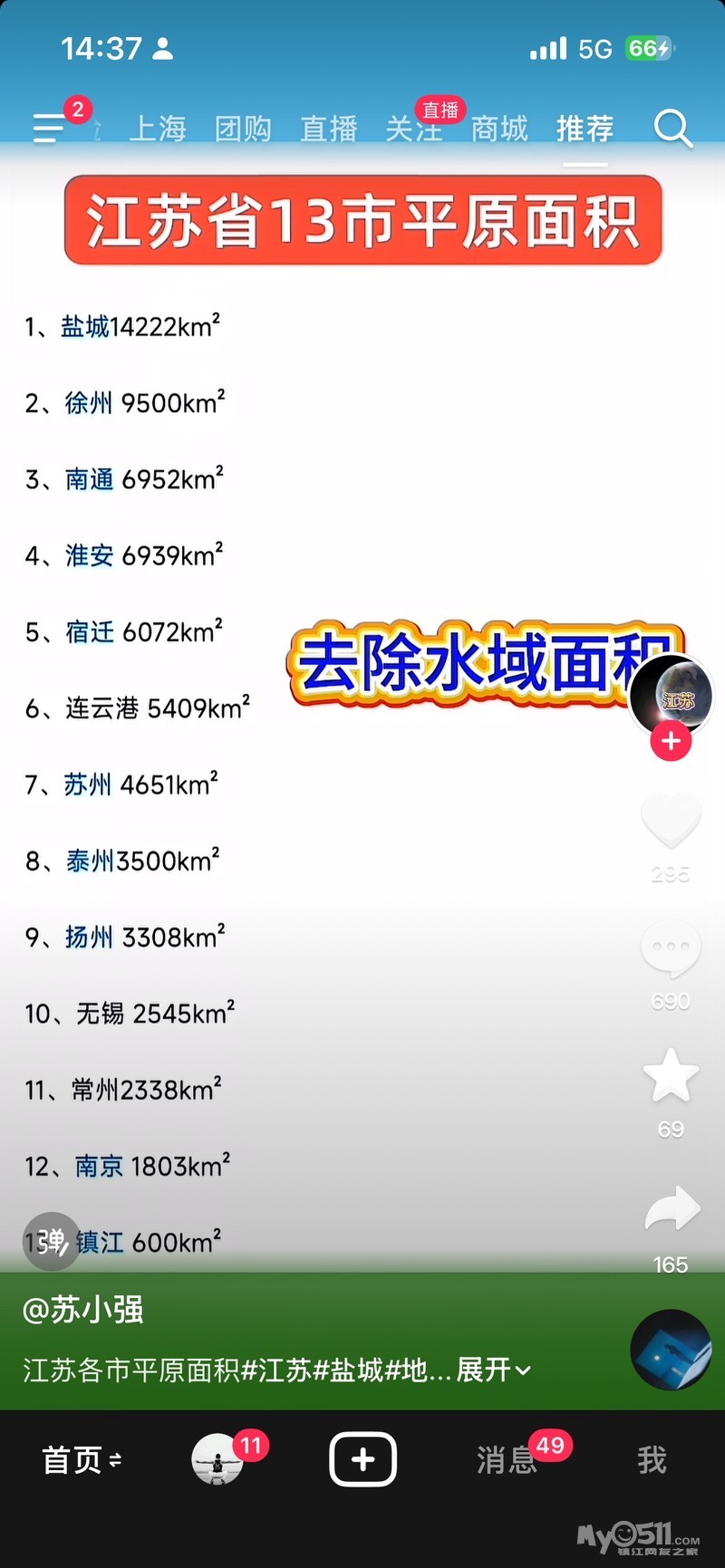Open the search magnifier icon
Screen dimensions: 725x1568
click(x=672, y=129)
